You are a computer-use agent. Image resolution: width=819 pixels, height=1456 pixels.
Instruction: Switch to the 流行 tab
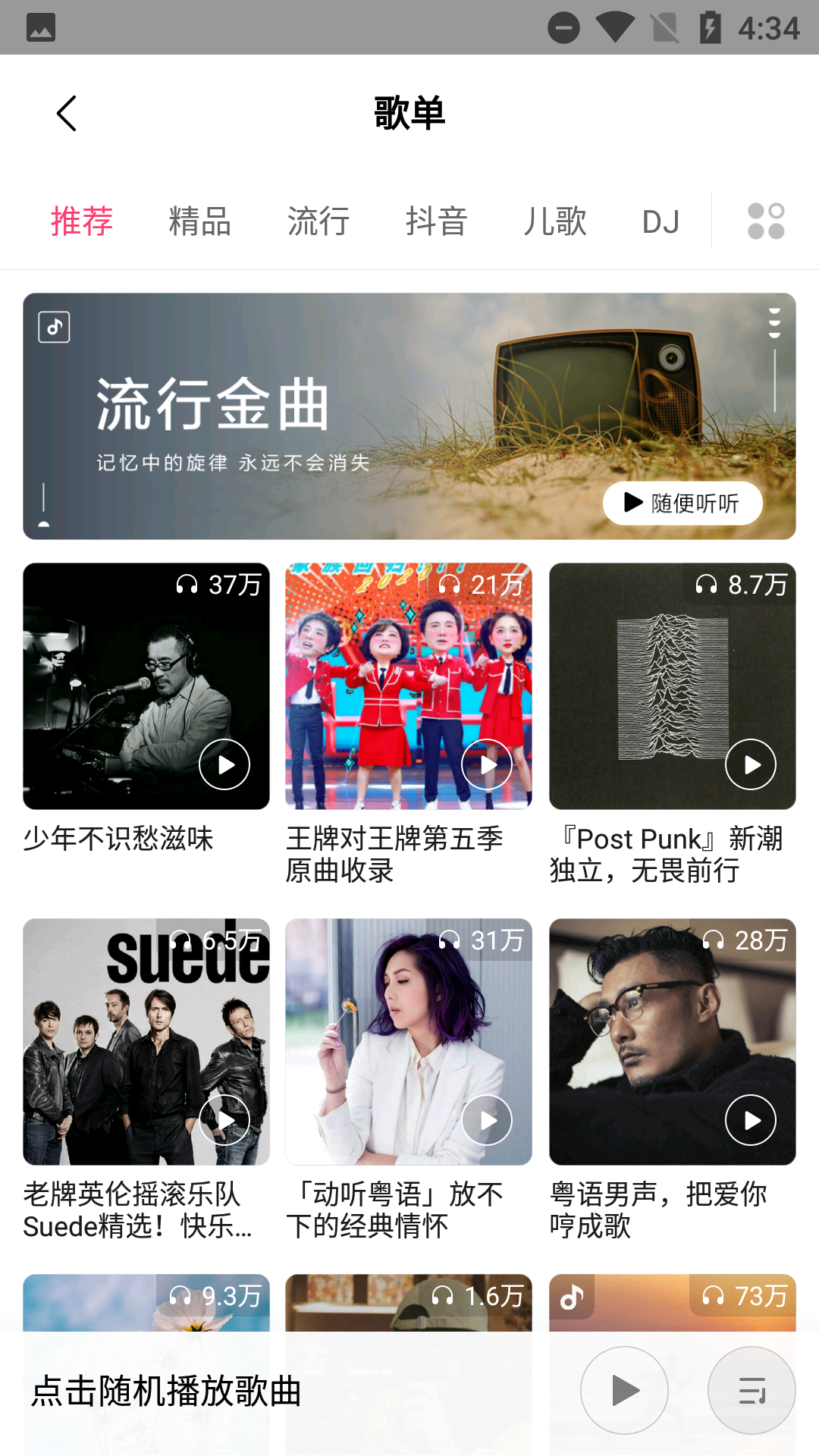click(x=318, y=221)
